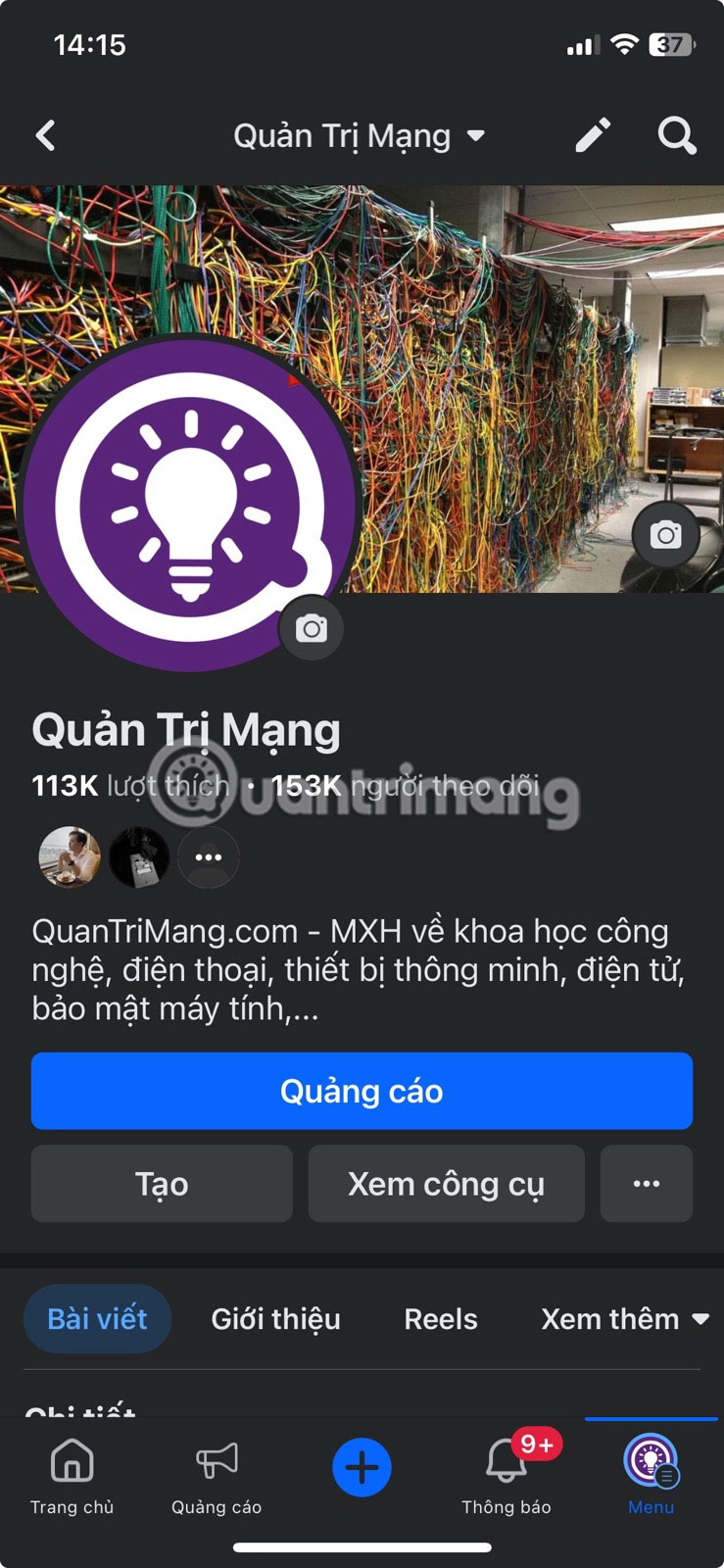724x1568 pixels.
Task: Switch to the Giới thiệu tab
Action: coord(275,1319)
